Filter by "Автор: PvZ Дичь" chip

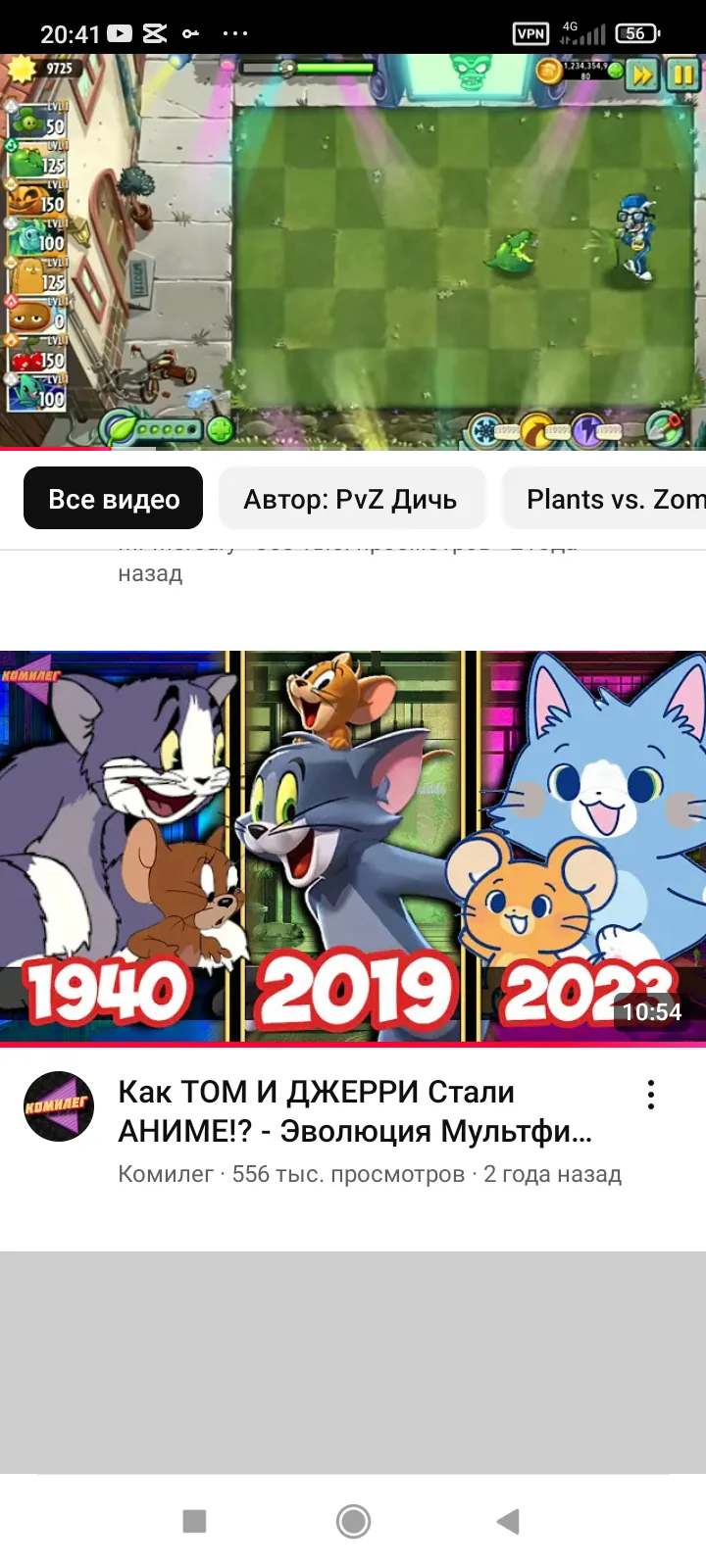coord(351,499)
